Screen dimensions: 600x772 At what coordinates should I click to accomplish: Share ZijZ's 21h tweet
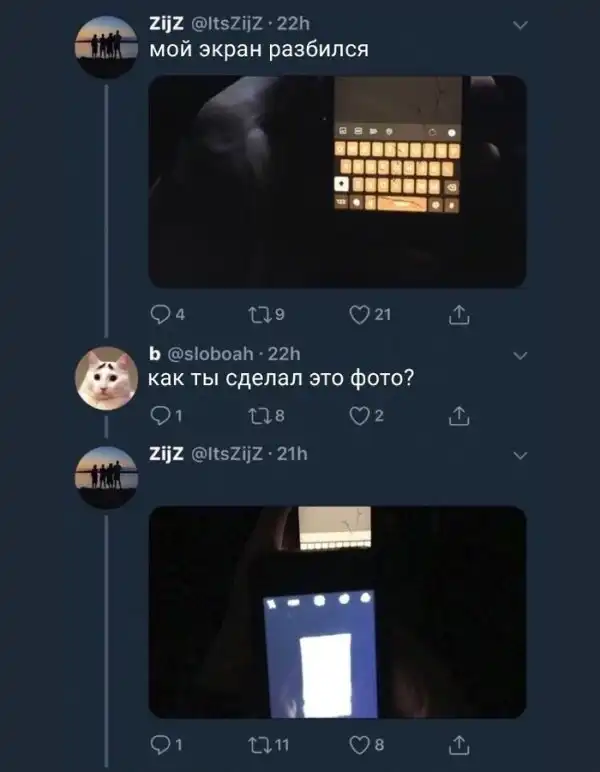pyautogui.click(x=459, y=744)
